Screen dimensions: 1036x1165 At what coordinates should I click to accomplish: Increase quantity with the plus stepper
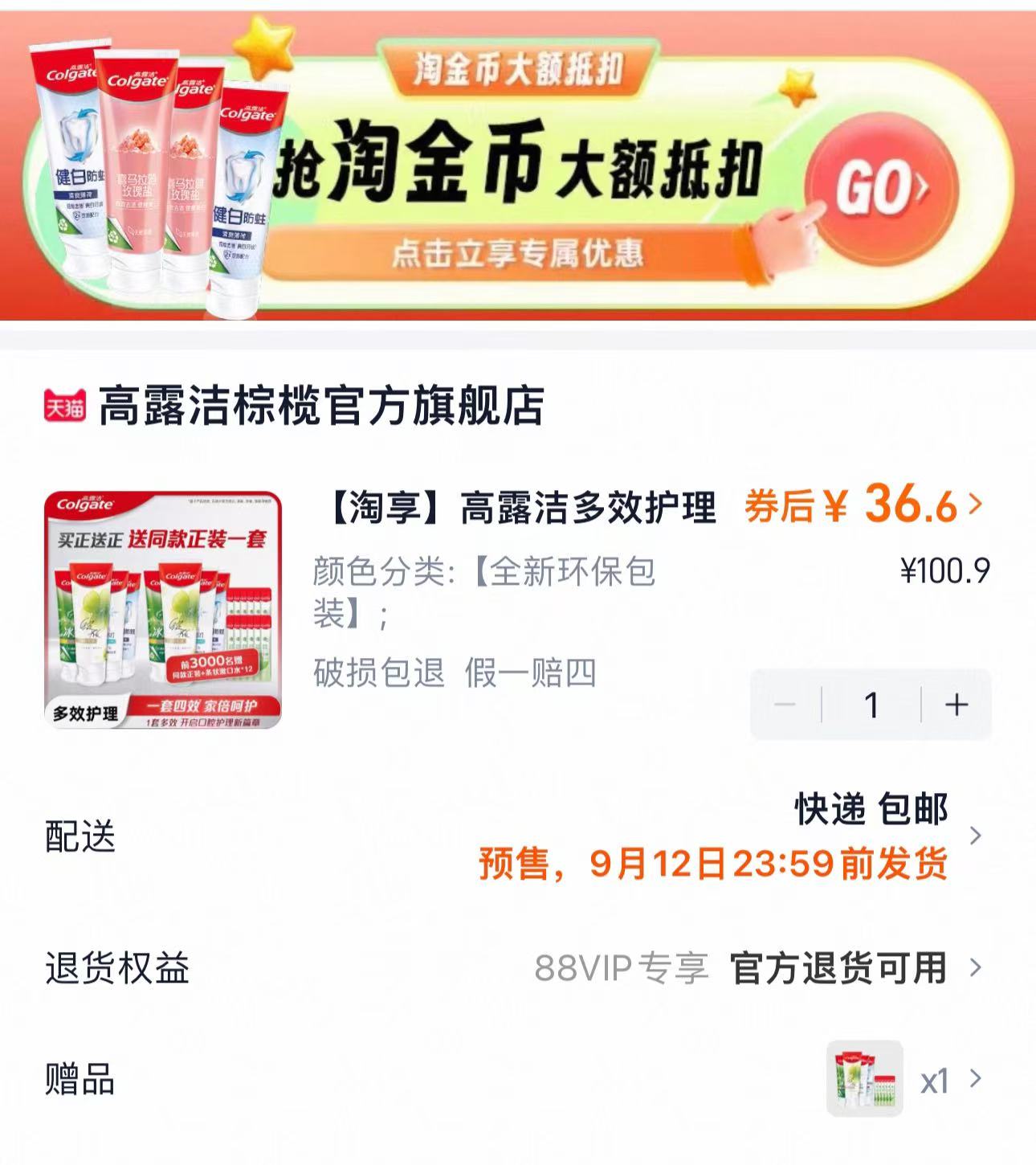tap(954, 703)
